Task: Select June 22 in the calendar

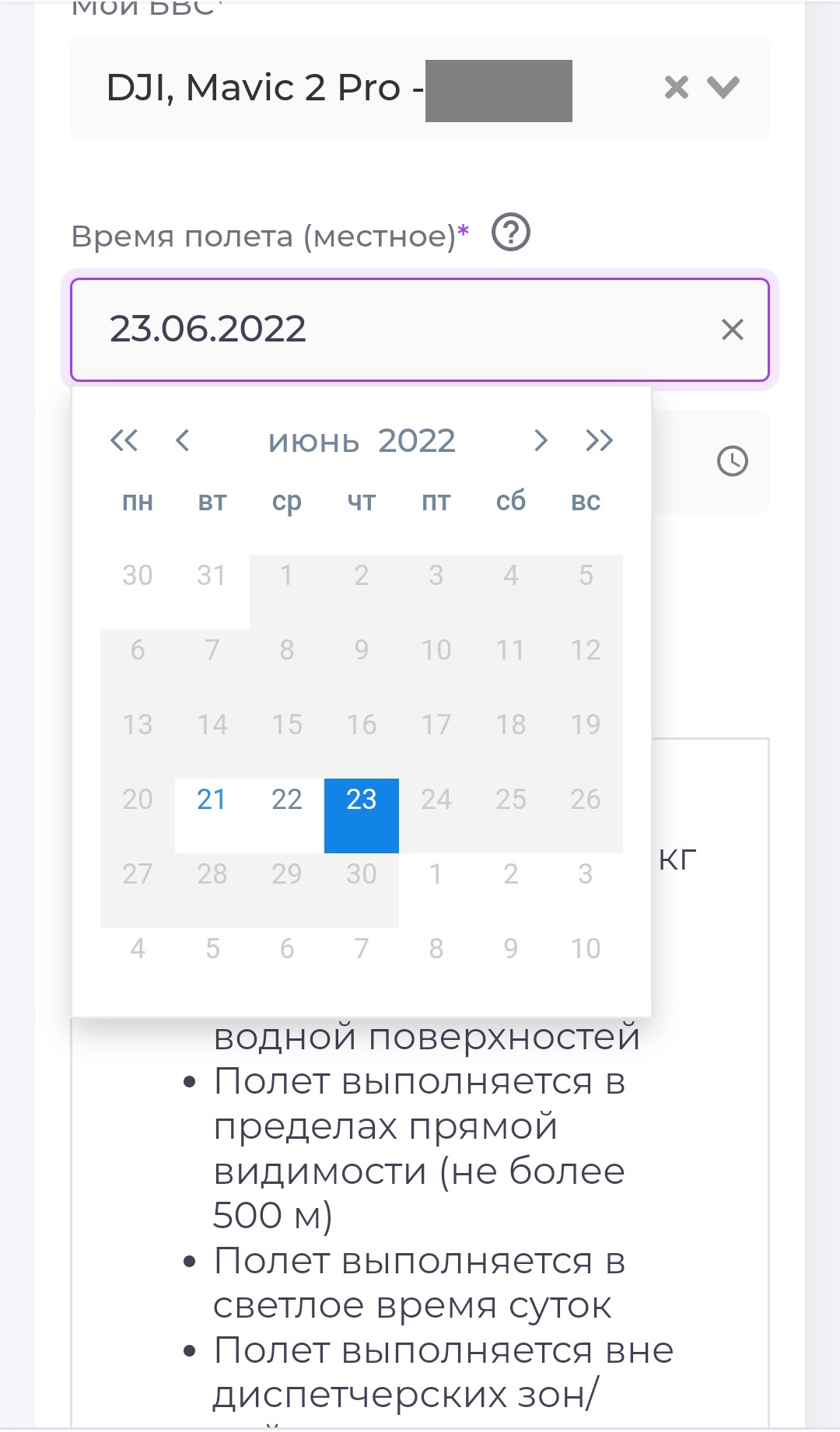Action: [286, 800]
